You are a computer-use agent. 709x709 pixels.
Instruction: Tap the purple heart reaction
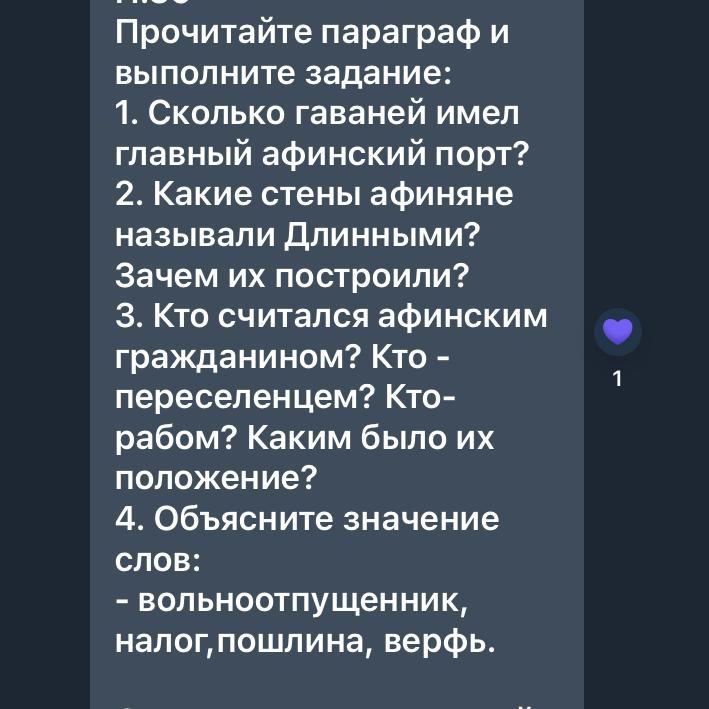(618, 332)
